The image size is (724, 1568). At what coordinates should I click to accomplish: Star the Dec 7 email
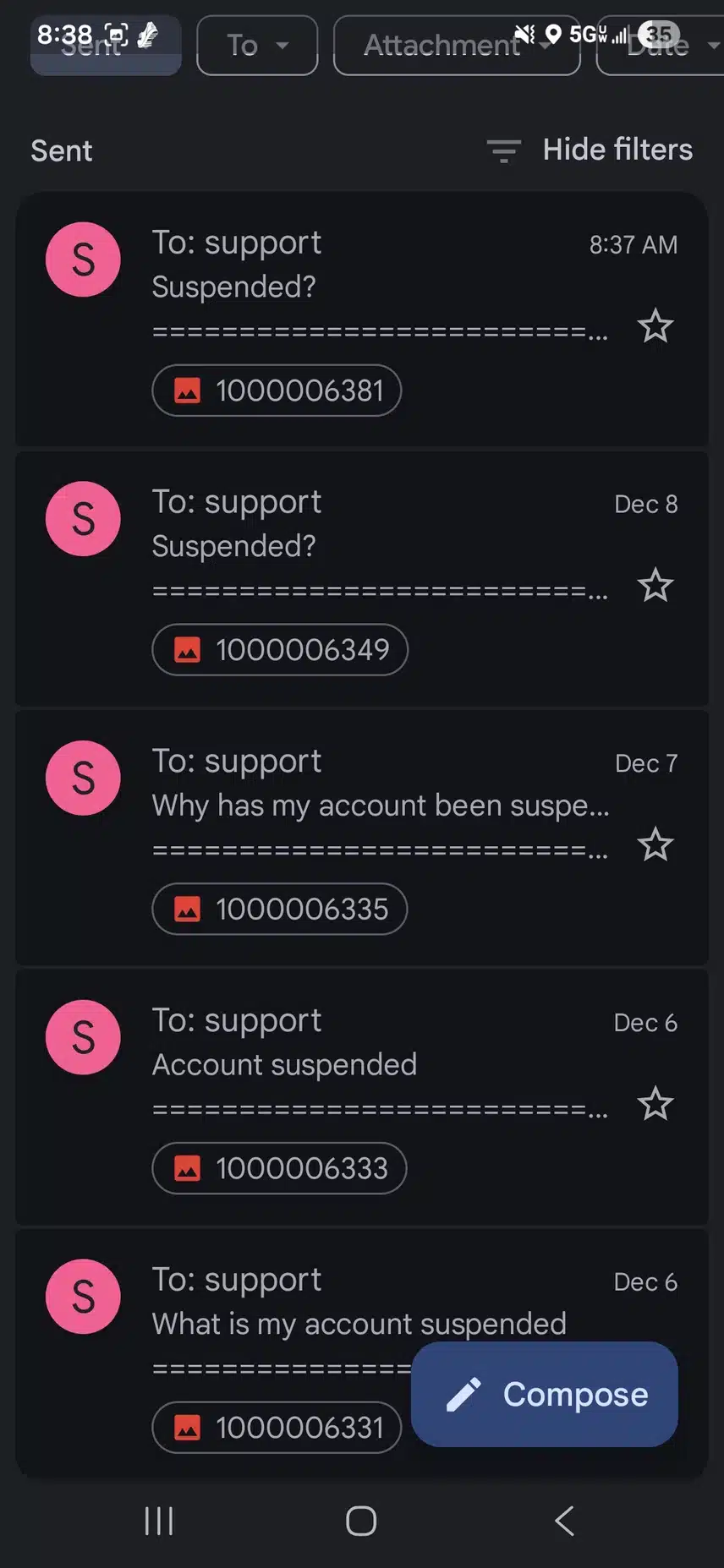pyautogui.click(x=655, y=844)
